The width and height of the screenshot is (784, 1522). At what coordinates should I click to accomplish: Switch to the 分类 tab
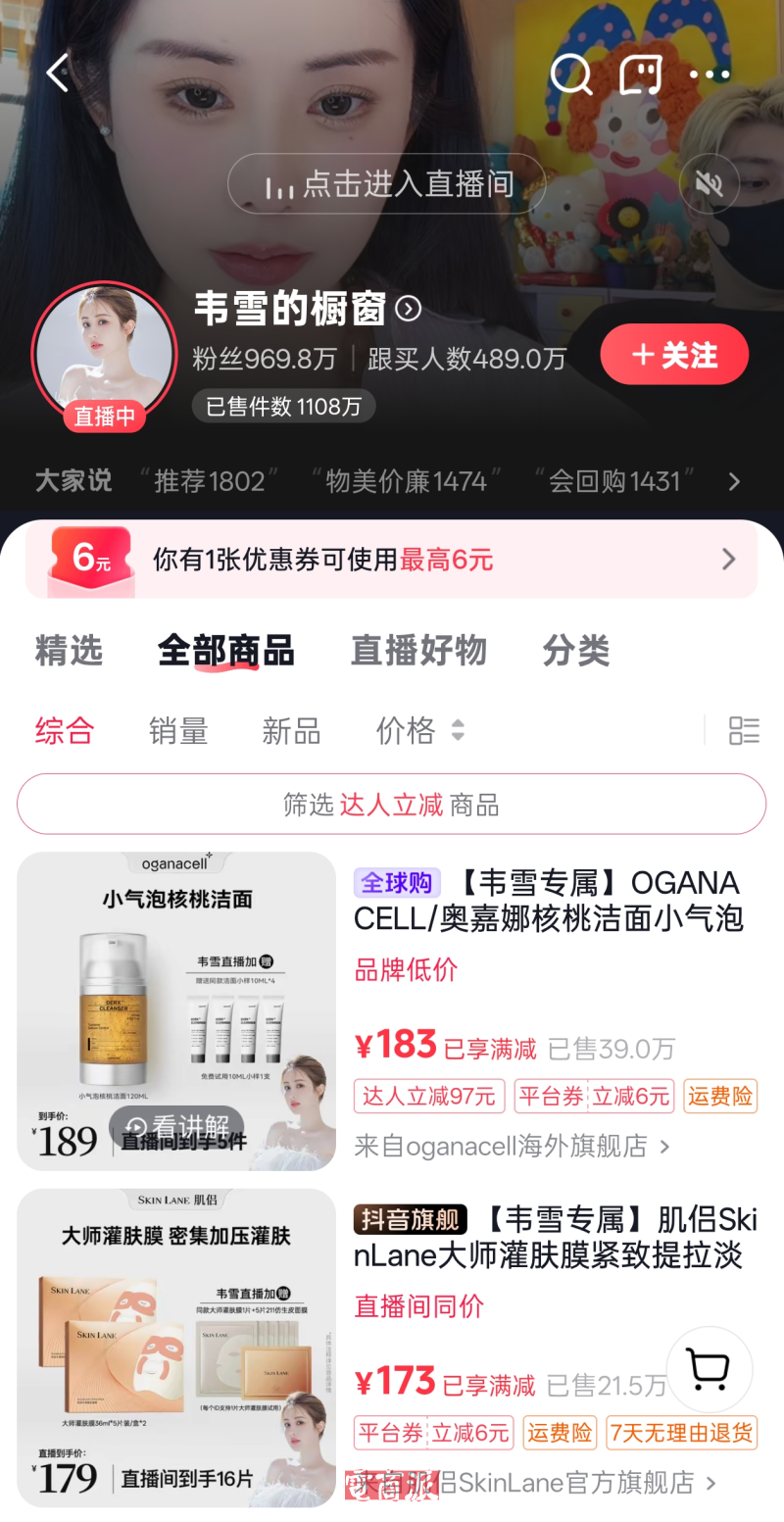pyautogui.click(x=576, y=651)
